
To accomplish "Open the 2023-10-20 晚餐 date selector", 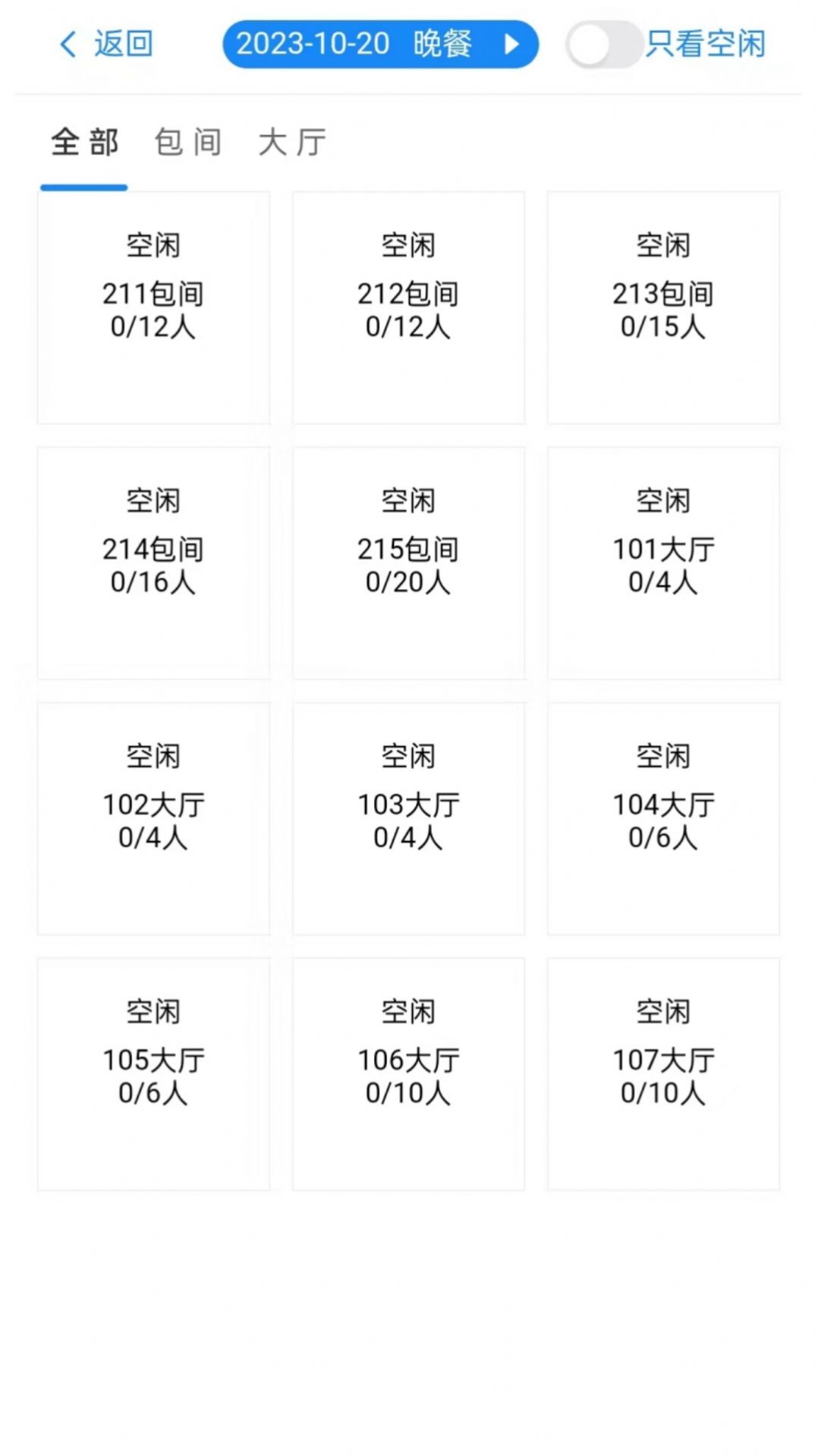I will pyautogui.click(x=380, y=44).
